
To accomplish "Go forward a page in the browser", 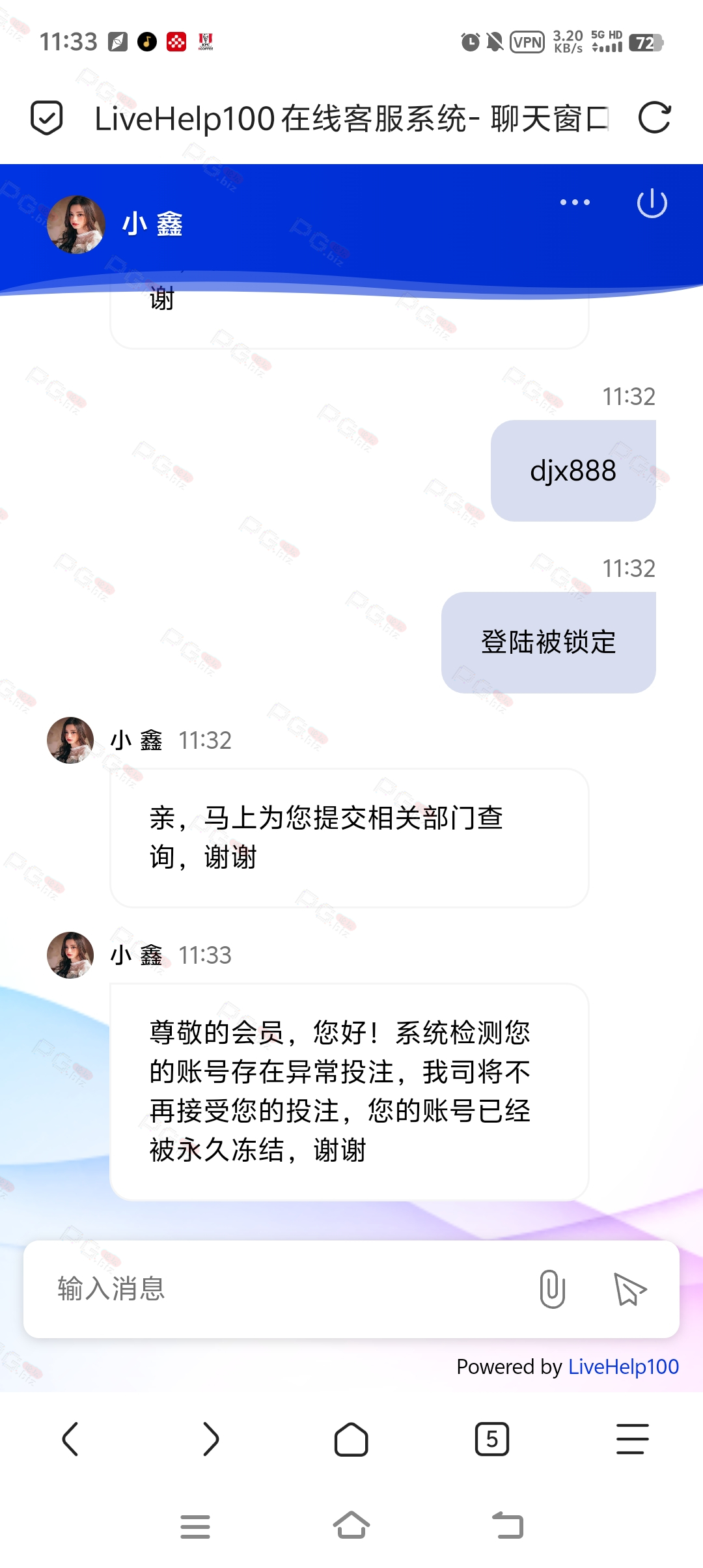I will click(x=211, y=1439).
